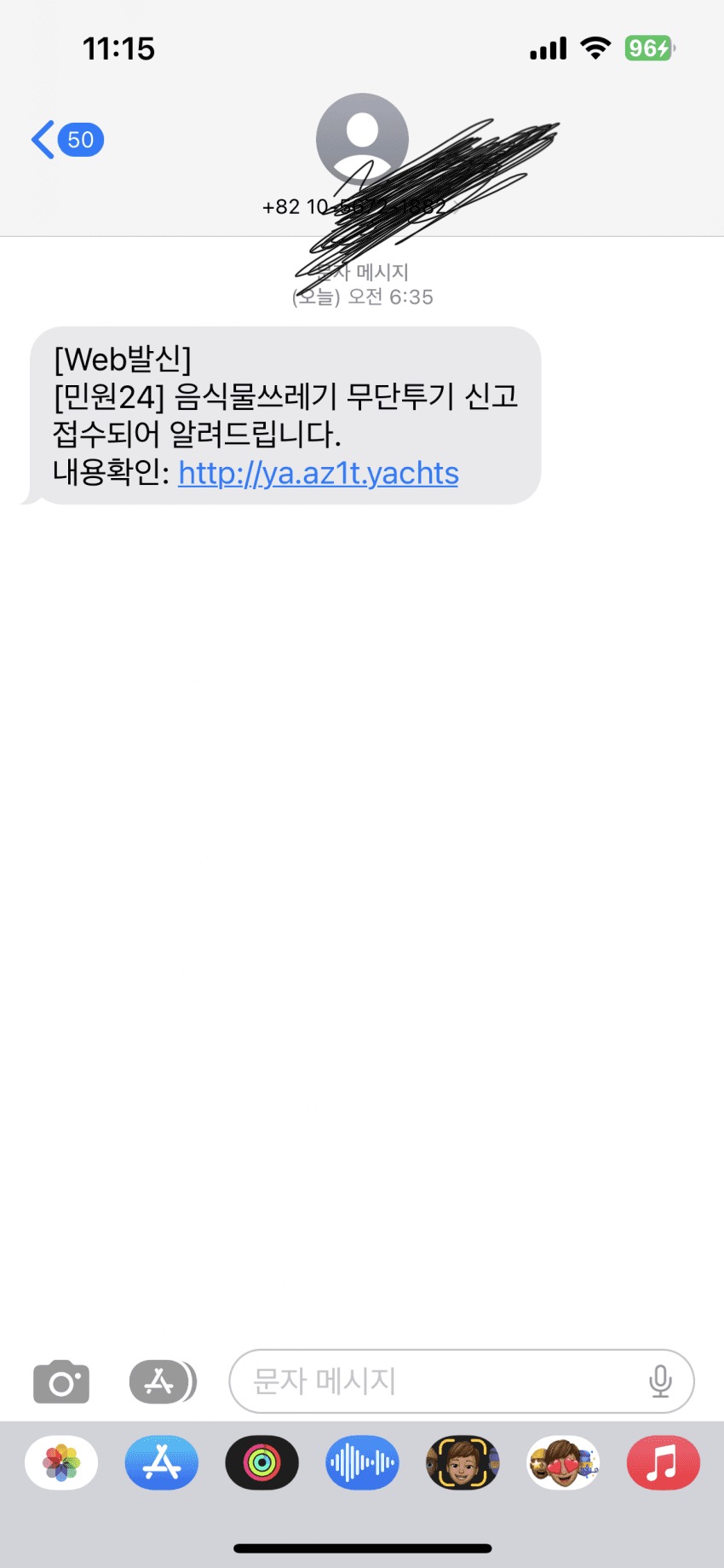Open the Memoji stickers app
Screen dimensions: 724x1568
point(563,1462)
